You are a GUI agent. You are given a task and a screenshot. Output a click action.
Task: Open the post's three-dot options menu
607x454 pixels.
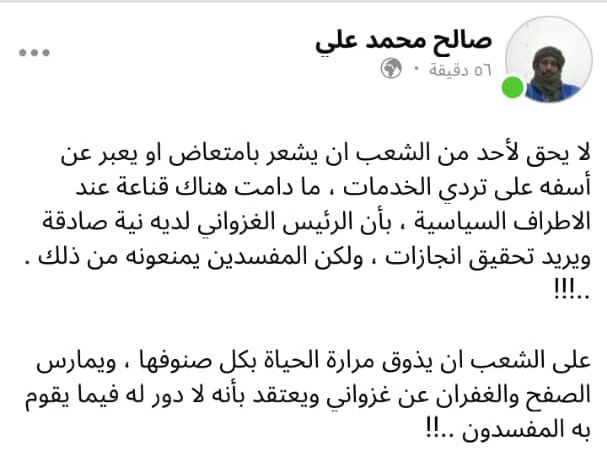tap(34, 53)
